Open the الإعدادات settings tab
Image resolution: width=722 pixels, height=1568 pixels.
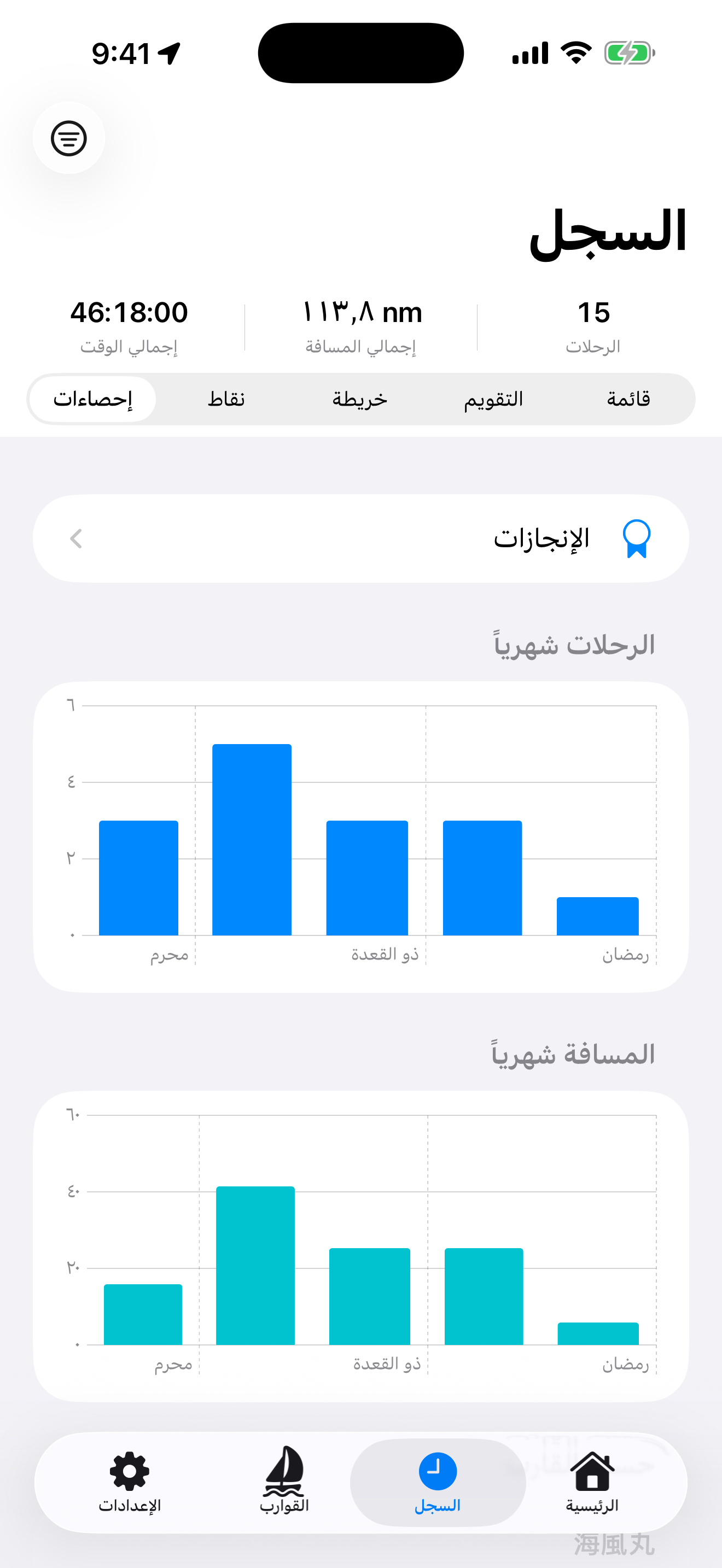130,1482
